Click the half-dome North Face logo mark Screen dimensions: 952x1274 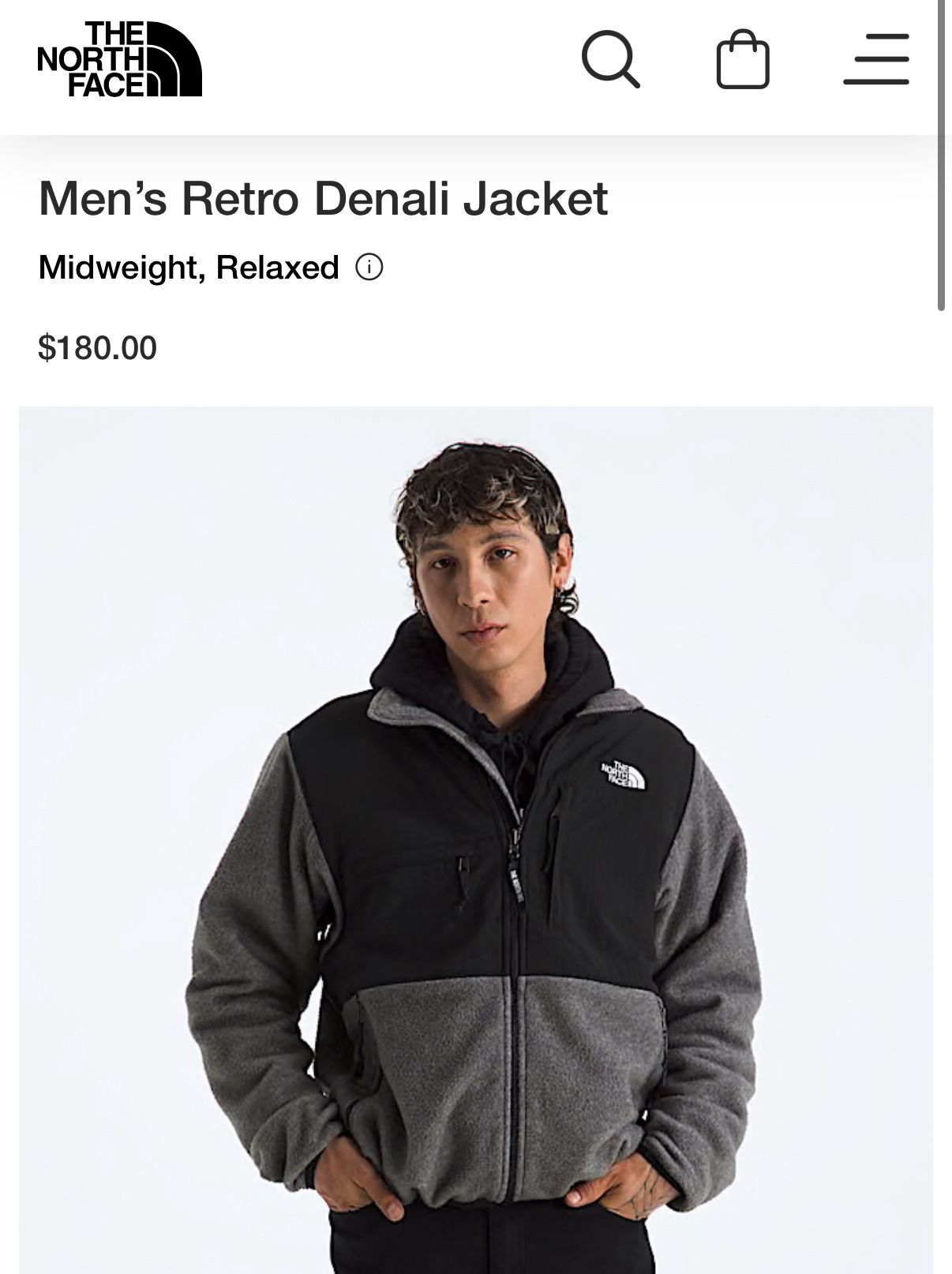[x=175, y=62]
